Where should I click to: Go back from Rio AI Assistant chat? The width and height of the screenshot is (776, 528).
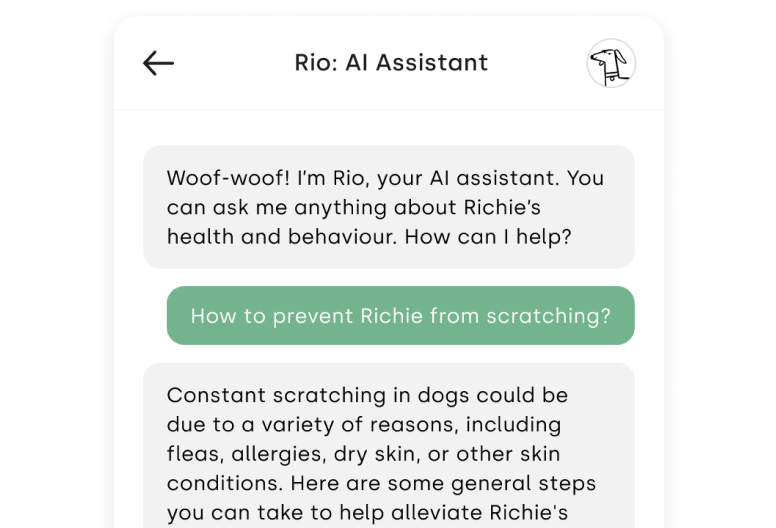[x=158, y=63]
